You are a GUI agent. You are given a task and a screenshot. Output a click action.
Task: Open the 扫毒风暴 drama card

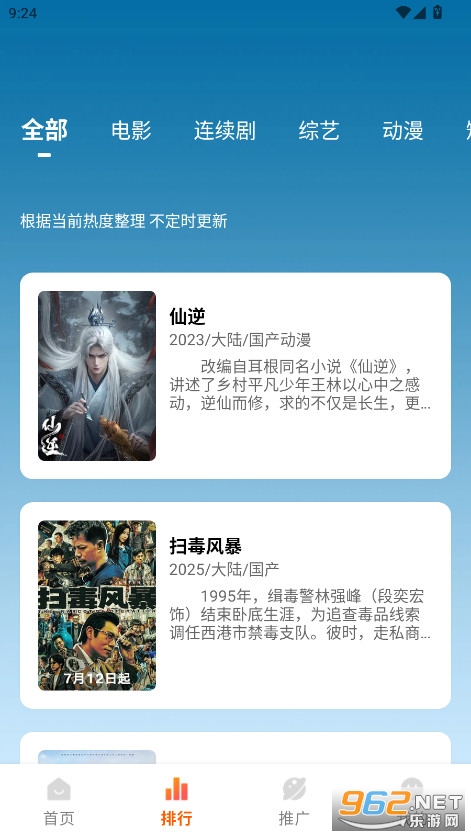click(236, 605)
